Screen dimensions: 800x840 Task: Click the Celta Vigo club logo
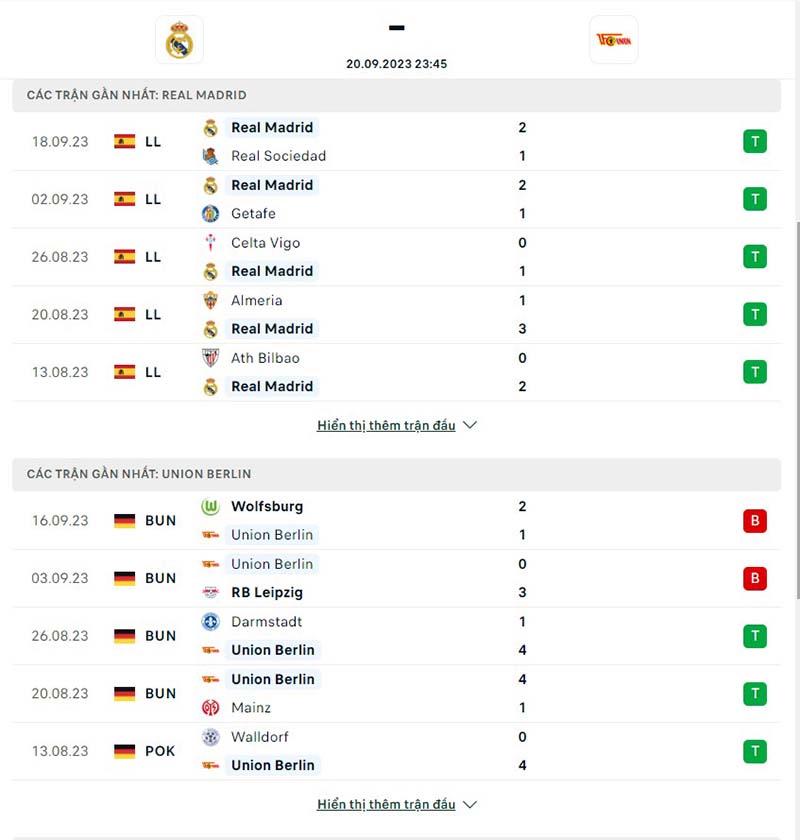(210, 242)
